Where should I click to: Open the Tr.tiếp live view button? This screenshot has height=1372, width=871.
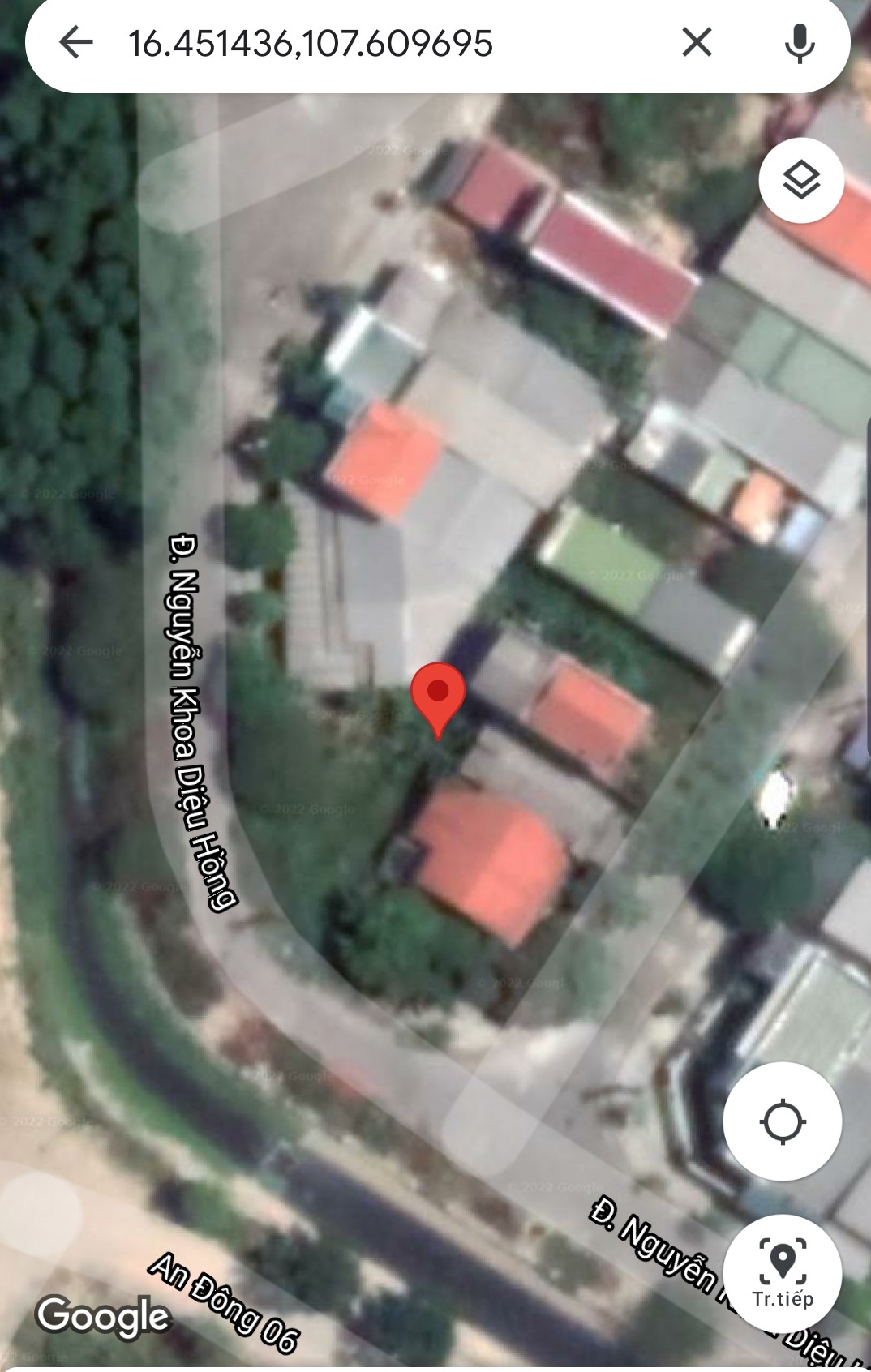coord(782,1273)
